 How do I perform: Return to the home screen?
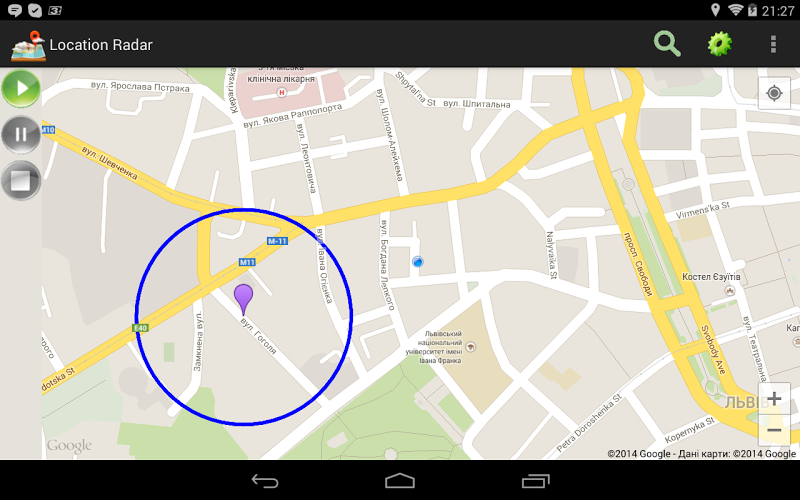click(x=400, y=481)
